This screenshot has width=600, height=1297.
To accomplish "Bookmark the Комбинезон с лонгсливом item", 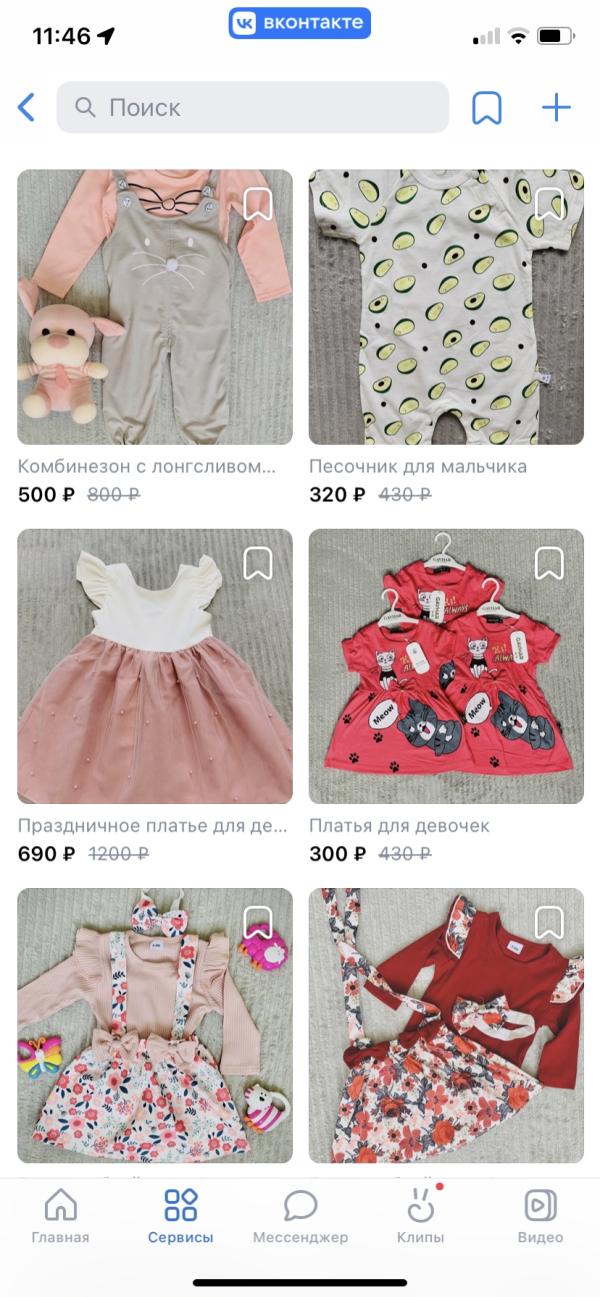I will (258, 204).
